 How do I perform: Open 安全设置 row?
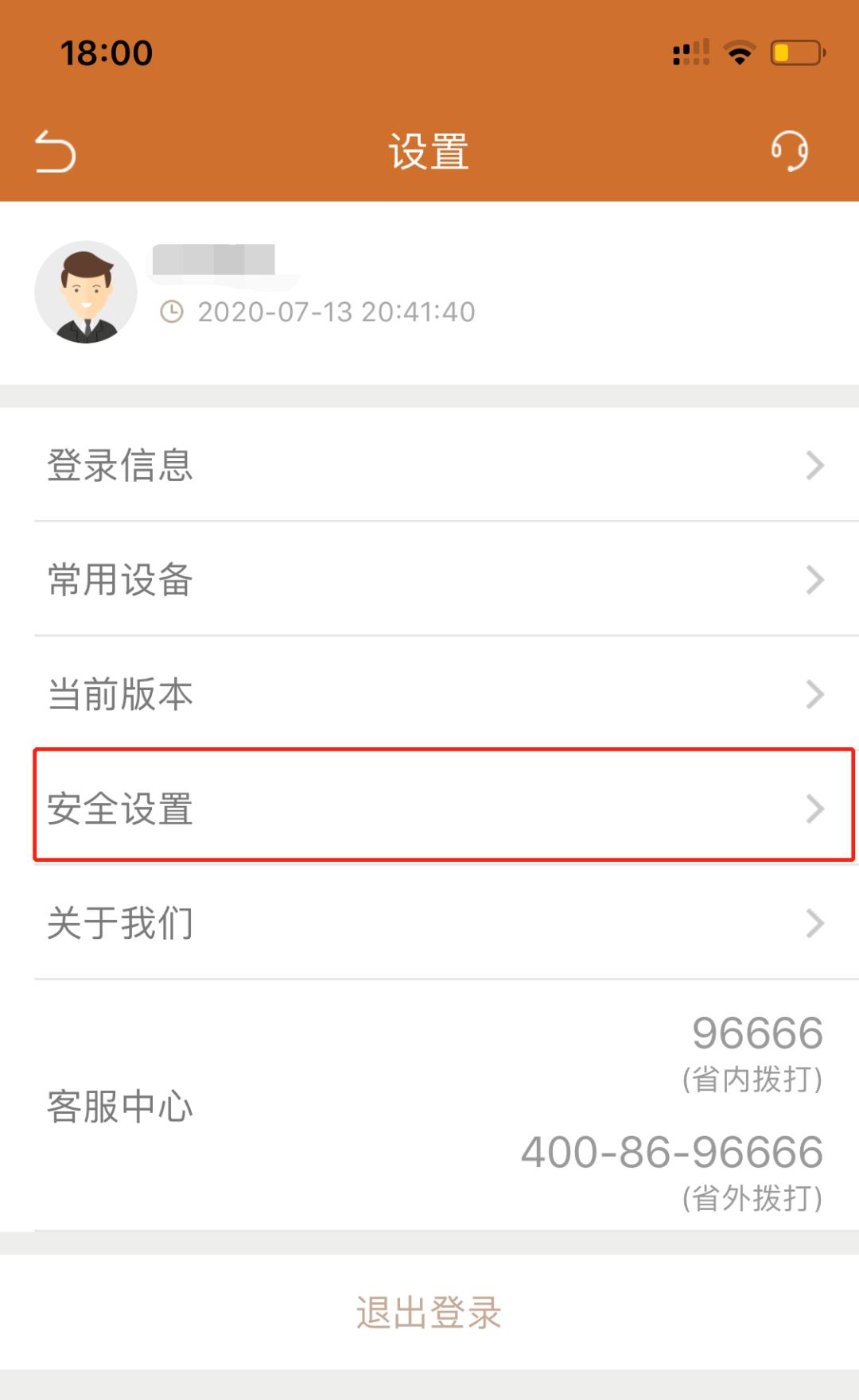pos(429,808)
